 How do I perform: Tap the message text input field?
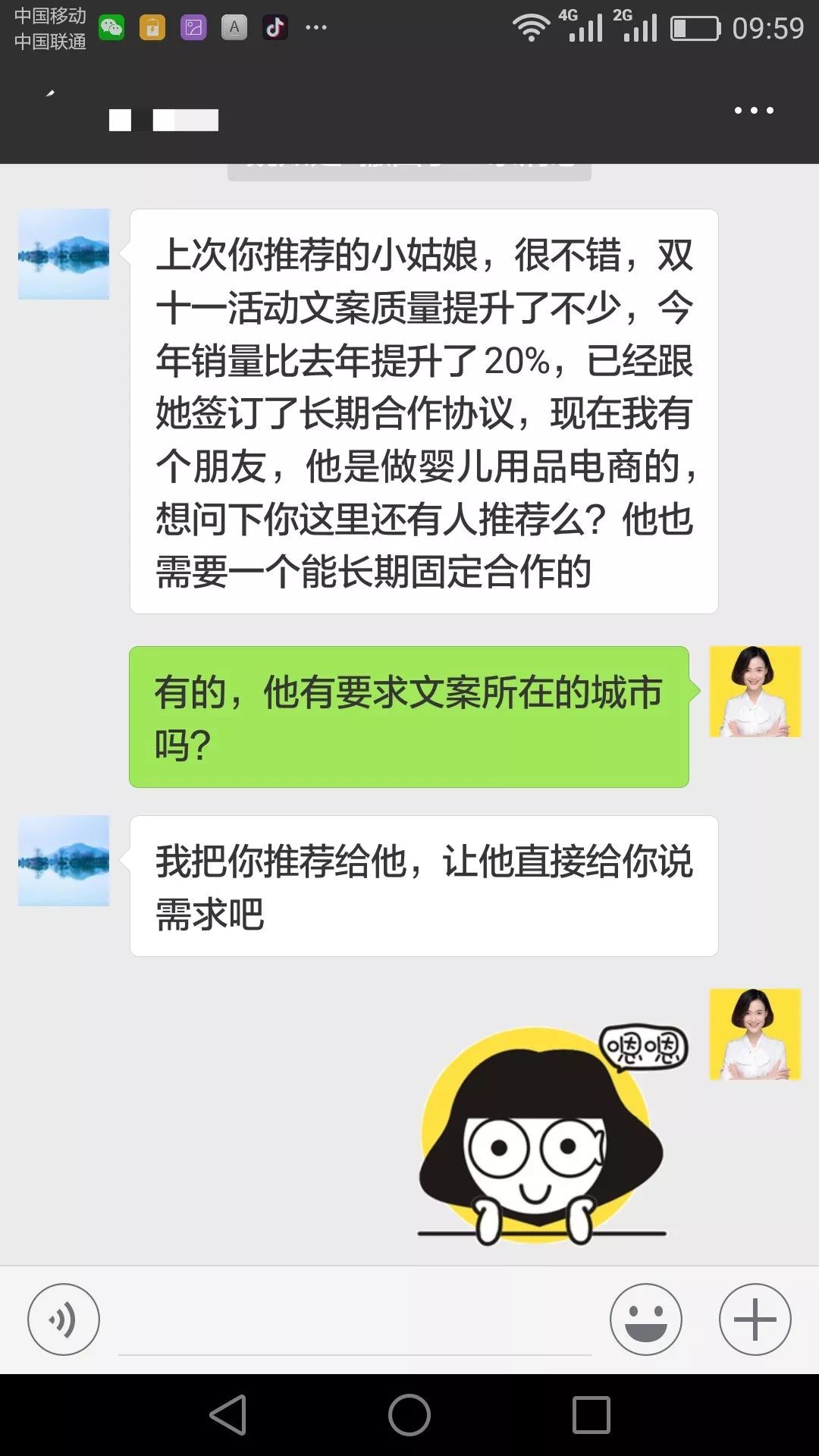pos(355,1323)
